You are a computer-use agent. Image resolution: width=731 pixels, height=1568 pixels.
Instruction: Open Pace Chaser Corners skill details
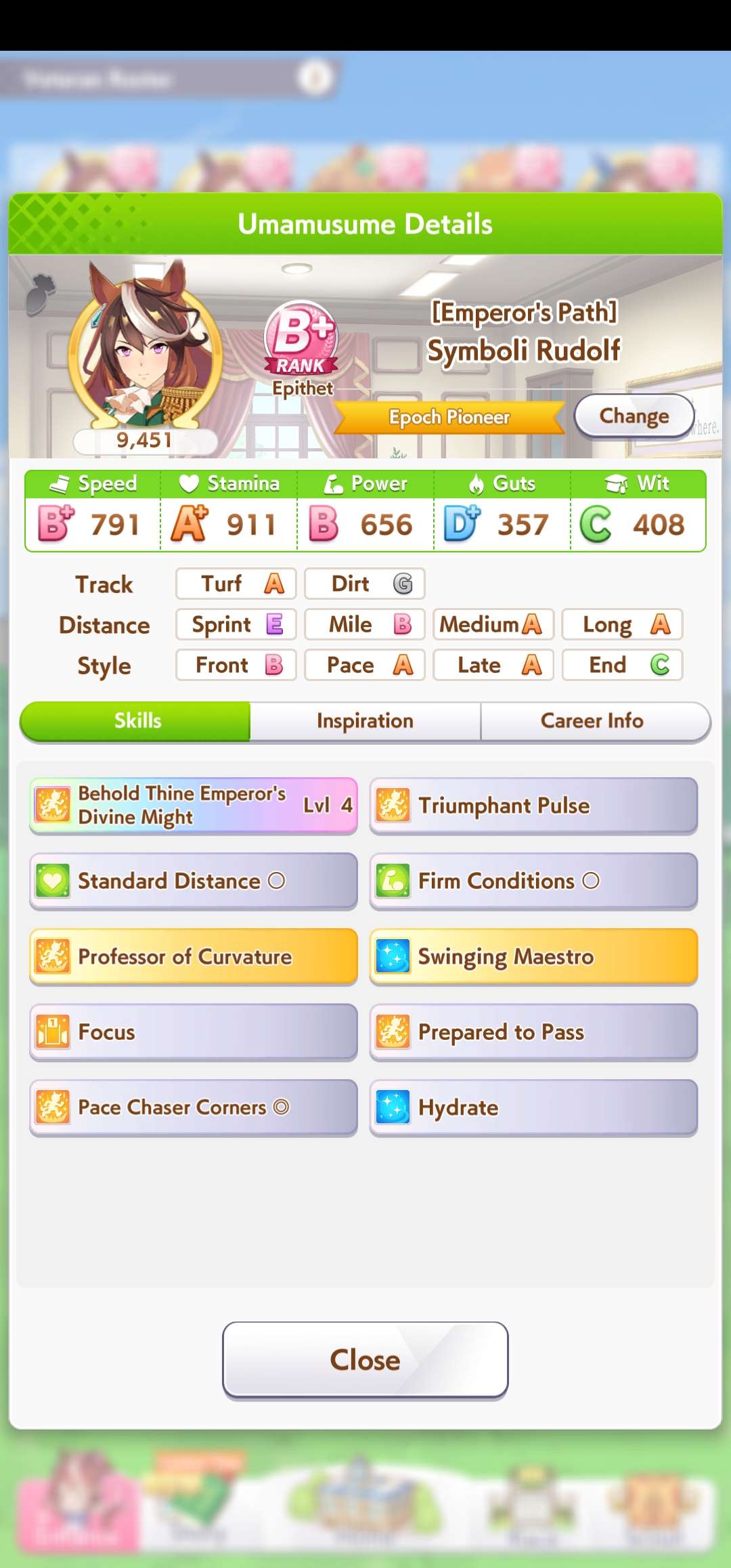click(194, 1108)
